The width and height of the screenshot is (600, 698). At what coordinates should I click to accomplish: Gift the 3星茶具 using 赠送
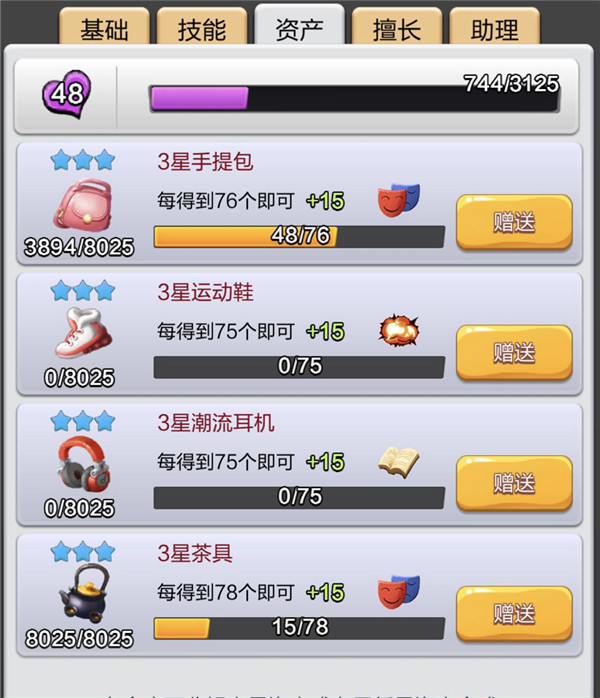point(514,613)
